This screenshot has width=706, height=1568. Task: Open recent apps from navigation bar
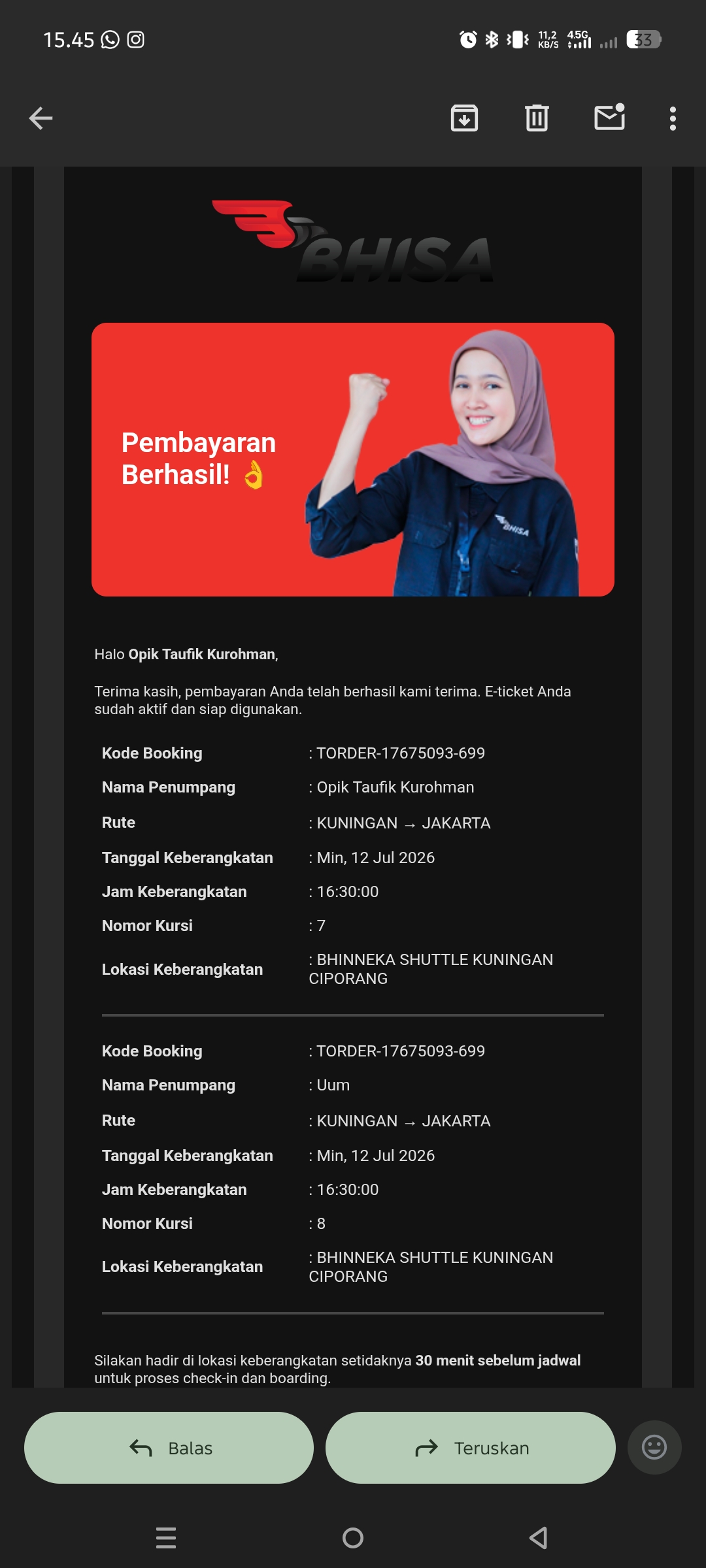click(166, 1538)
